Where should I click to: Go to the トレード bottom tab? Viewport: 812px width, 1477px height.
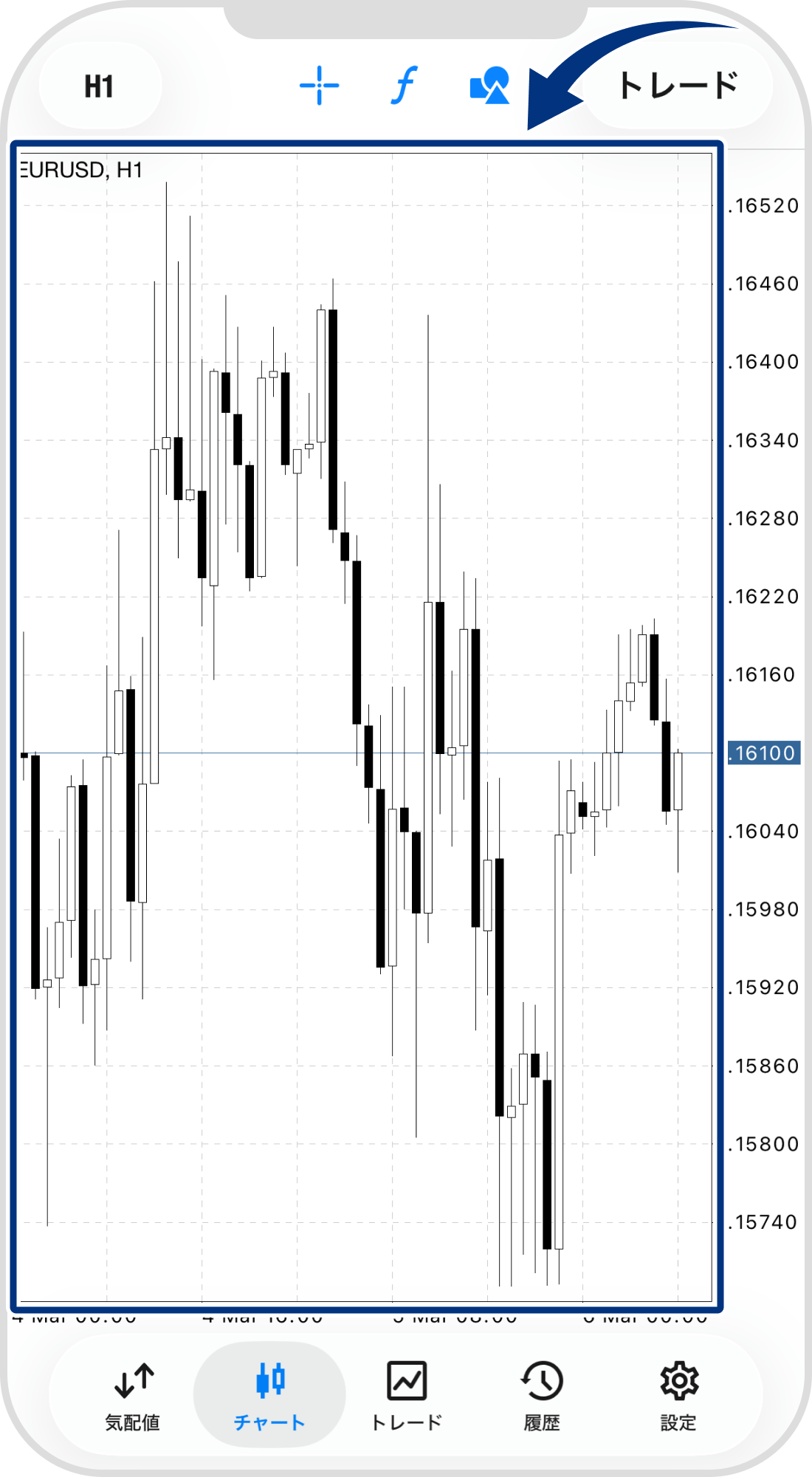406,1396
